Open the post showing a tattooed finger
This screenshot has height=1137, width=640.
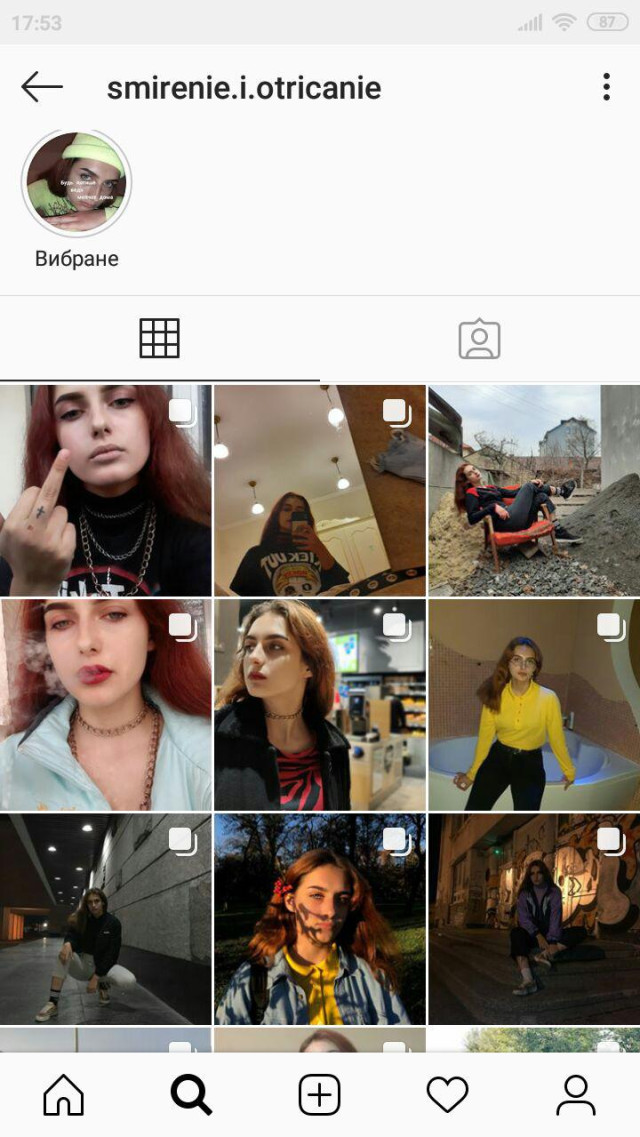(x=106, y=490)
